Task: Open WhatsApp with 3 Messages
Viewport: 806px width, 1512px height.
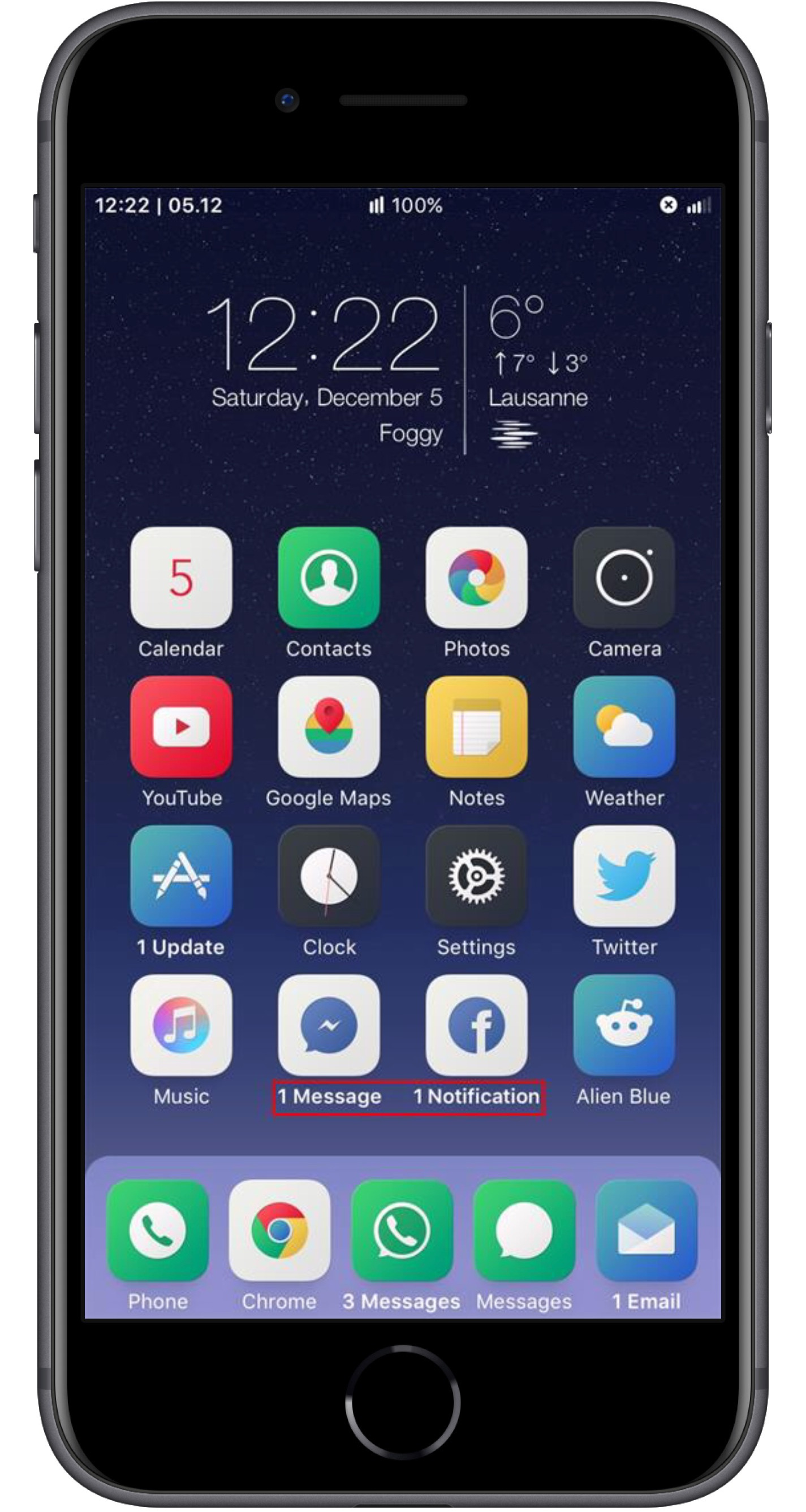Action: [402, 1230]
